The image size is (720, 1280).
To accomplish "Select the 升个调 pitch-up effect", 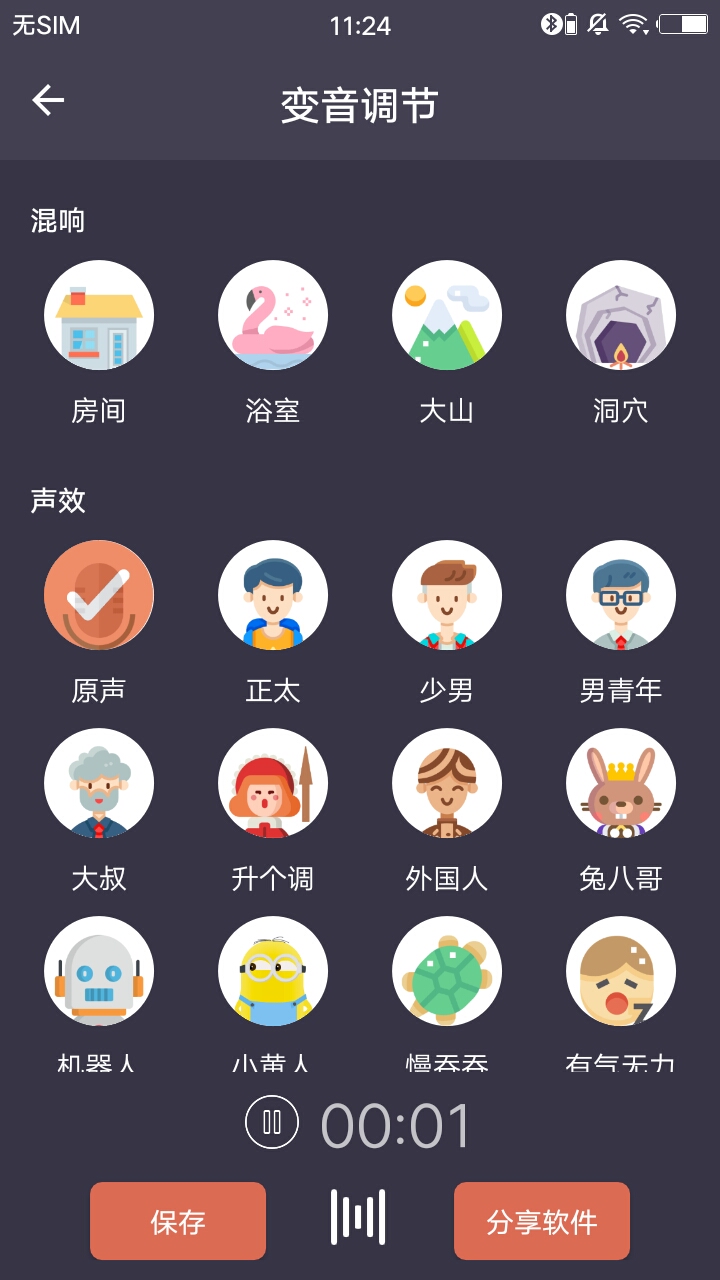I will 273,783.
